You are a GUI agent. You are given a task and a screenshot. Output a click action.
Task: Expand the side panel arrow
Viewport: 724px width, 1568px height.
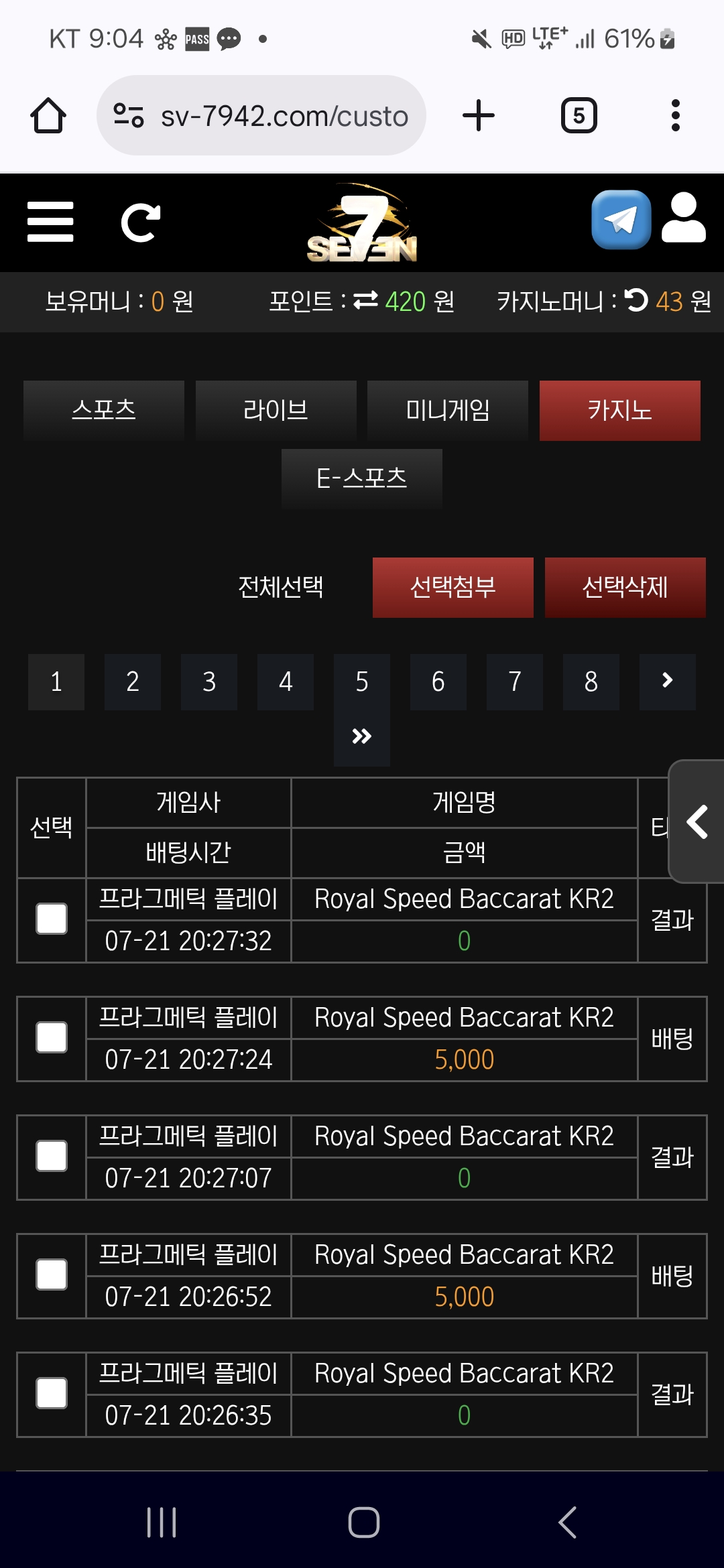pos(698,822)
